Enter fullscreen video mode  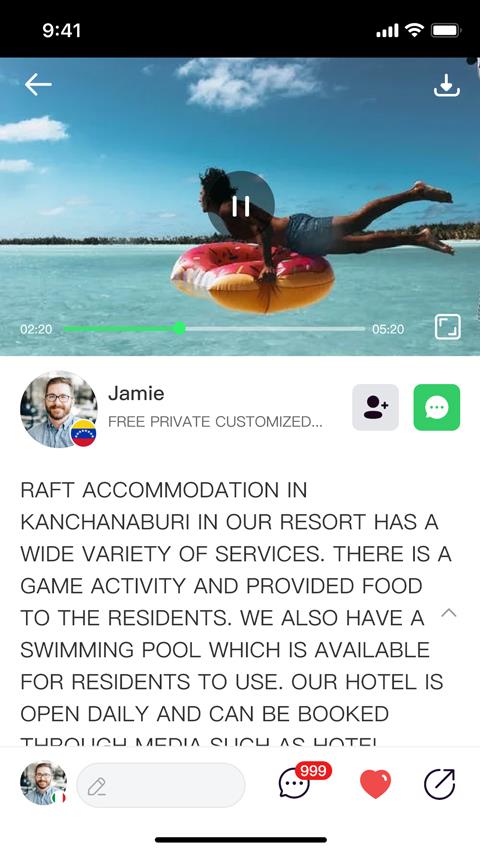coord(448,327)
